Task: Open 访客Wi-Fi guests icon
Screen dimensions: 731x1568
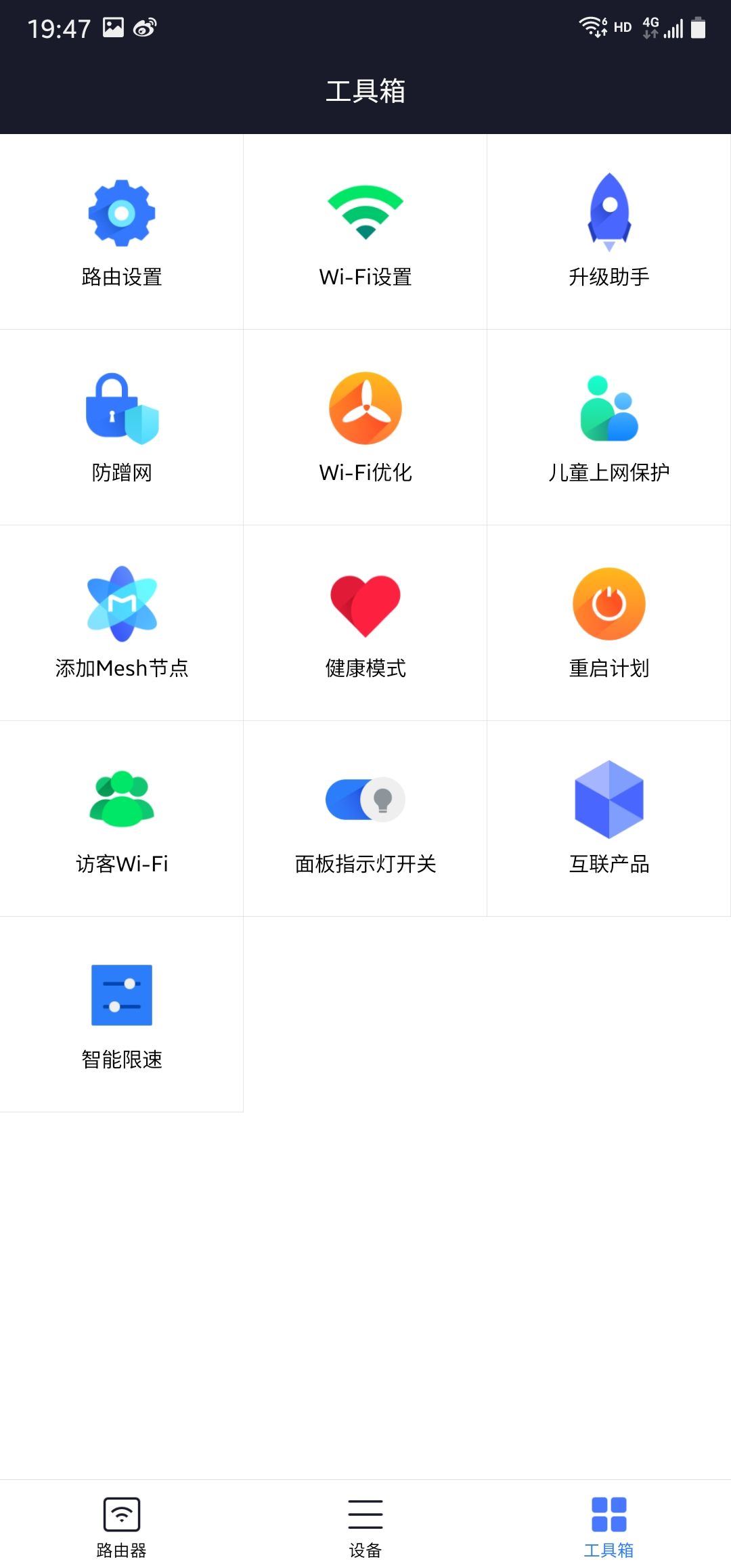Action: point(122,799)
